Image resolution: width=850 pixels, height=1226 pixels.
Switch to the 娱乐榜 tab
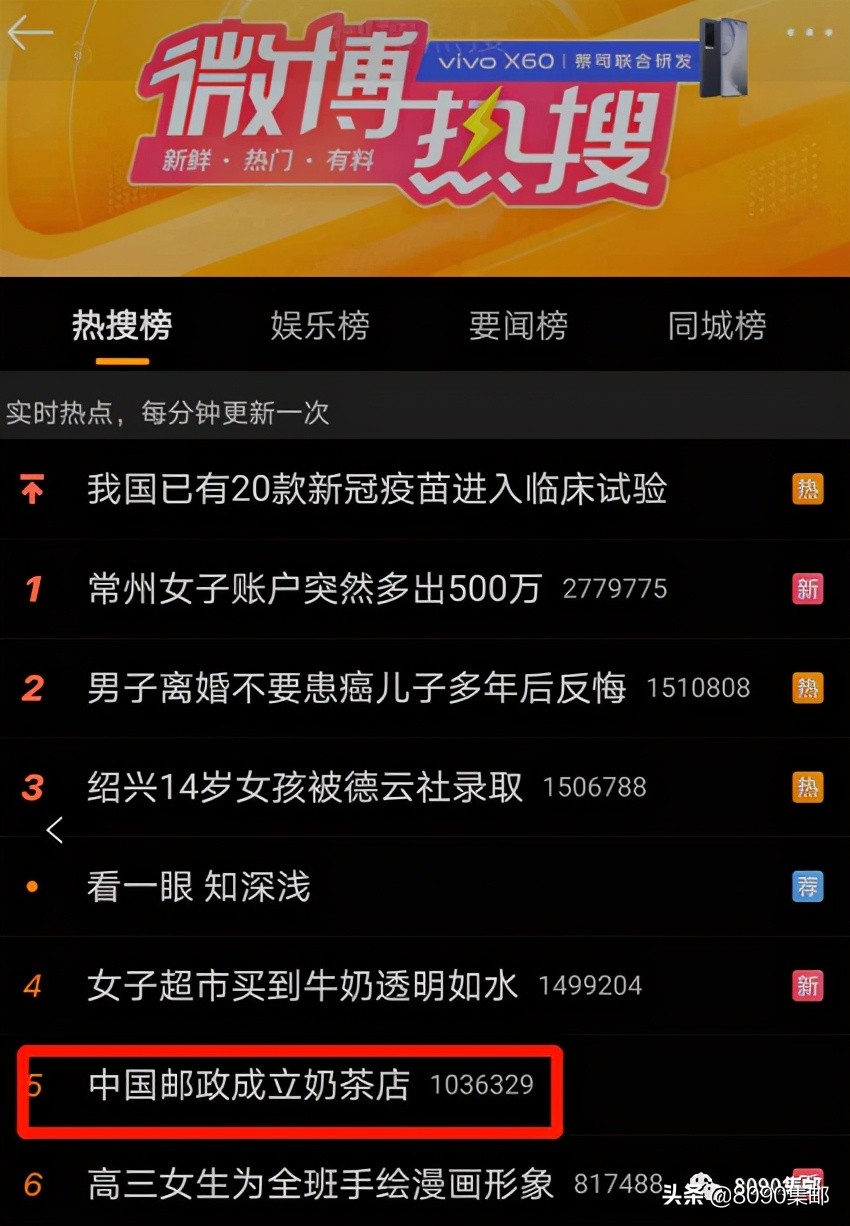[320, 325]
